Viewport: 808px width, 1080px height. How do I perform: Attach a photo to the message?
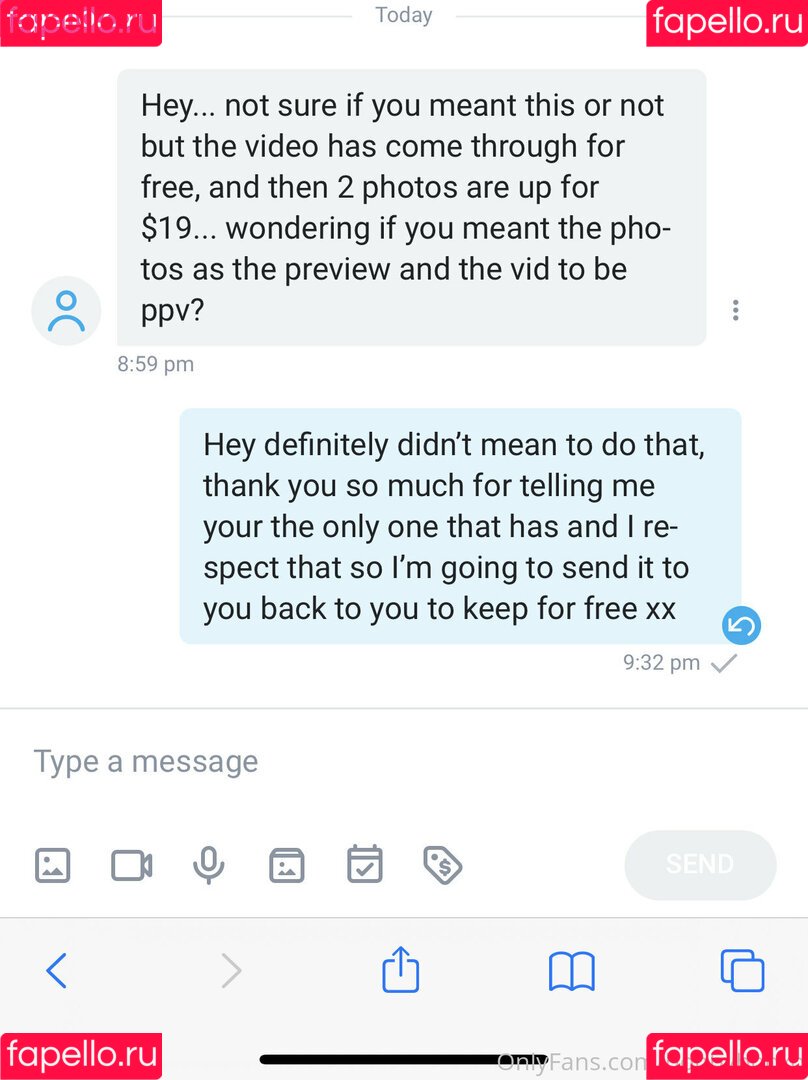(x=53, y=864)
